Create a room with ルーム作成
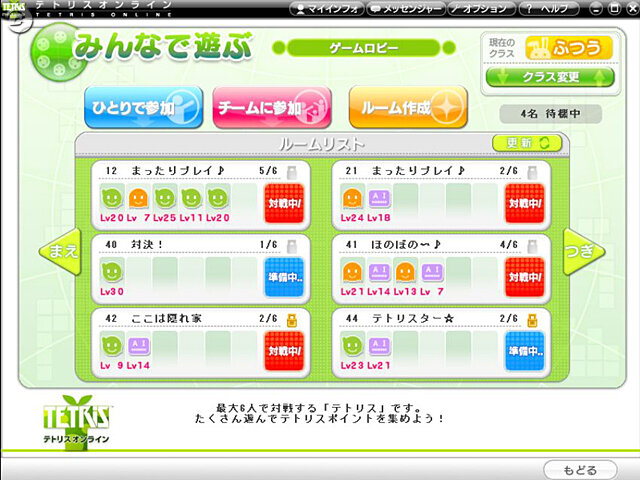 click(408, 107)
